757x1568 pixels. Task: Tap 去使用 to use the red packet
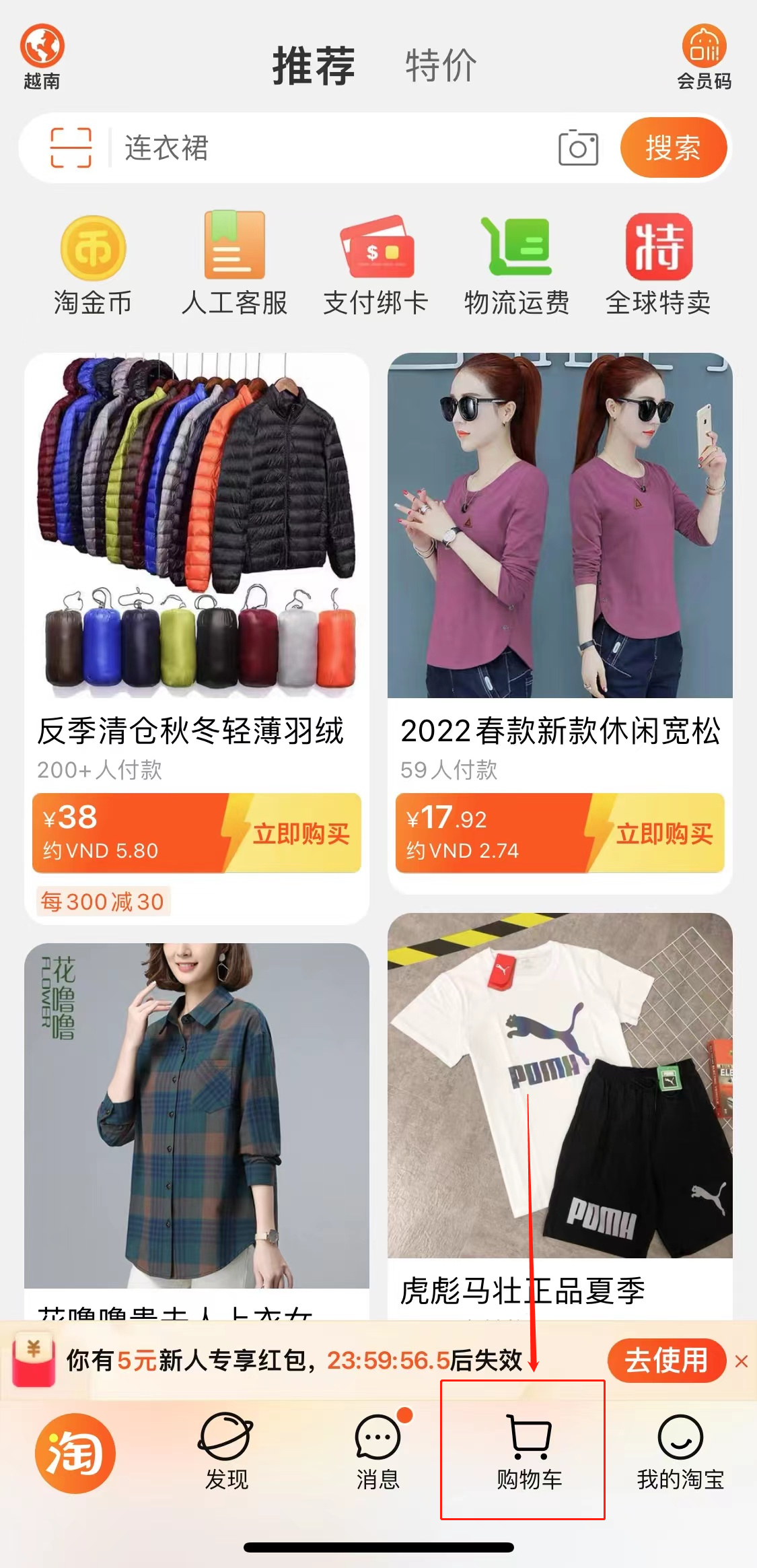point(666,1361)
